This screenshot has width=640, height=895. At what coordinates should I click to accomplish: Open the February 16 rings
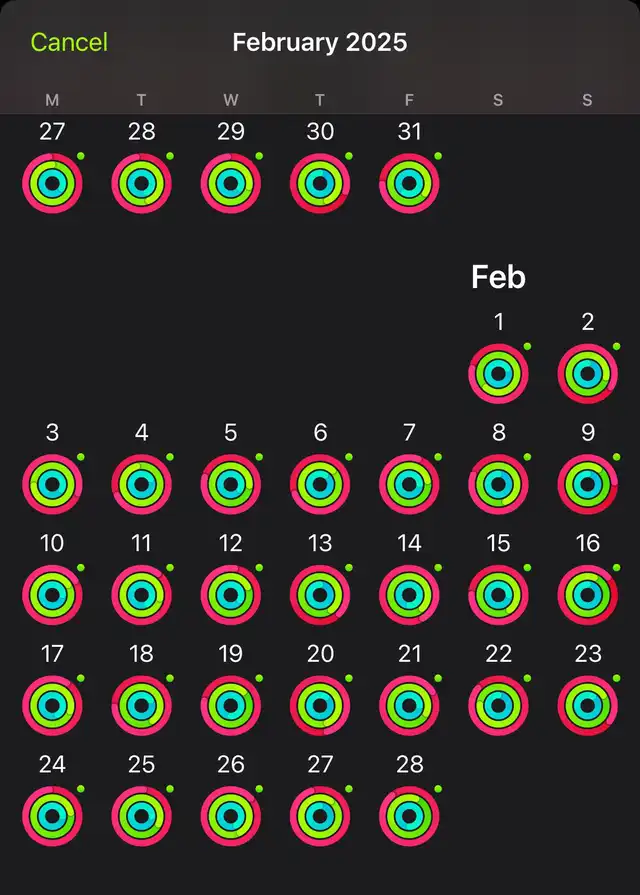(x=588, y=595)
